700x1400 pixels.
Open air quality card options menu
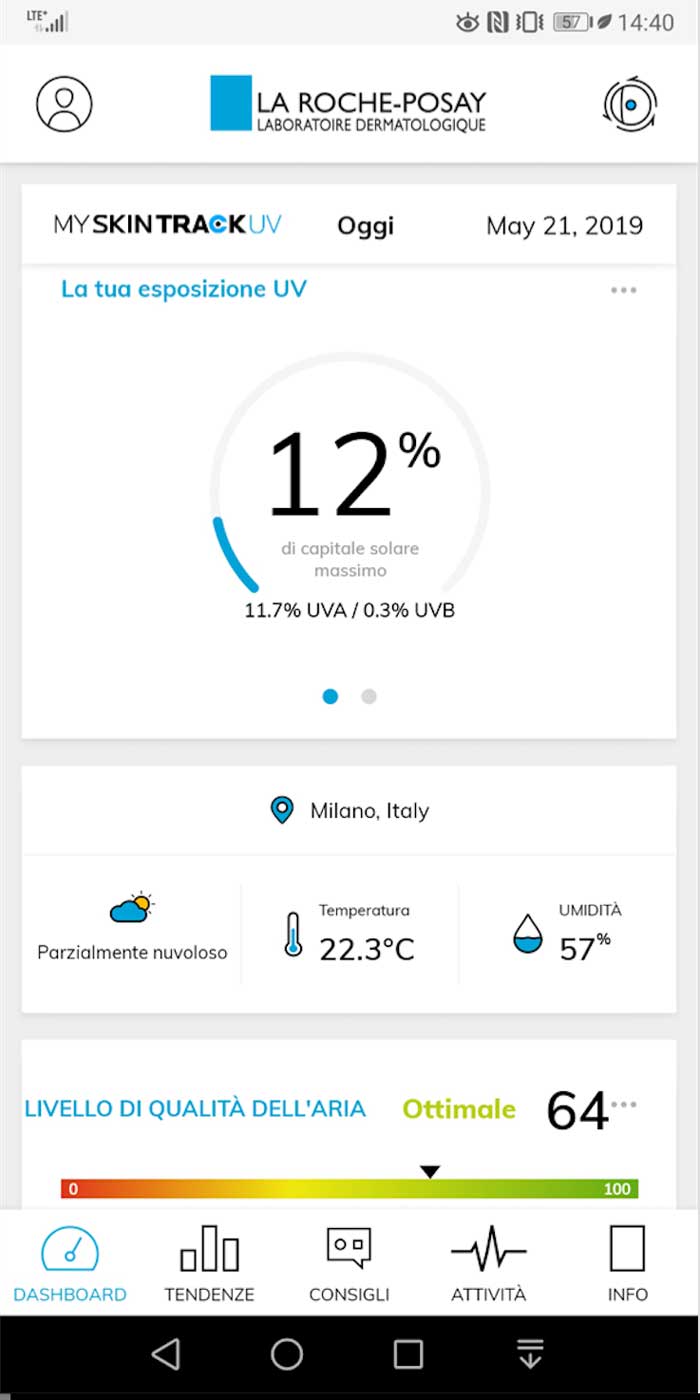624,1104
